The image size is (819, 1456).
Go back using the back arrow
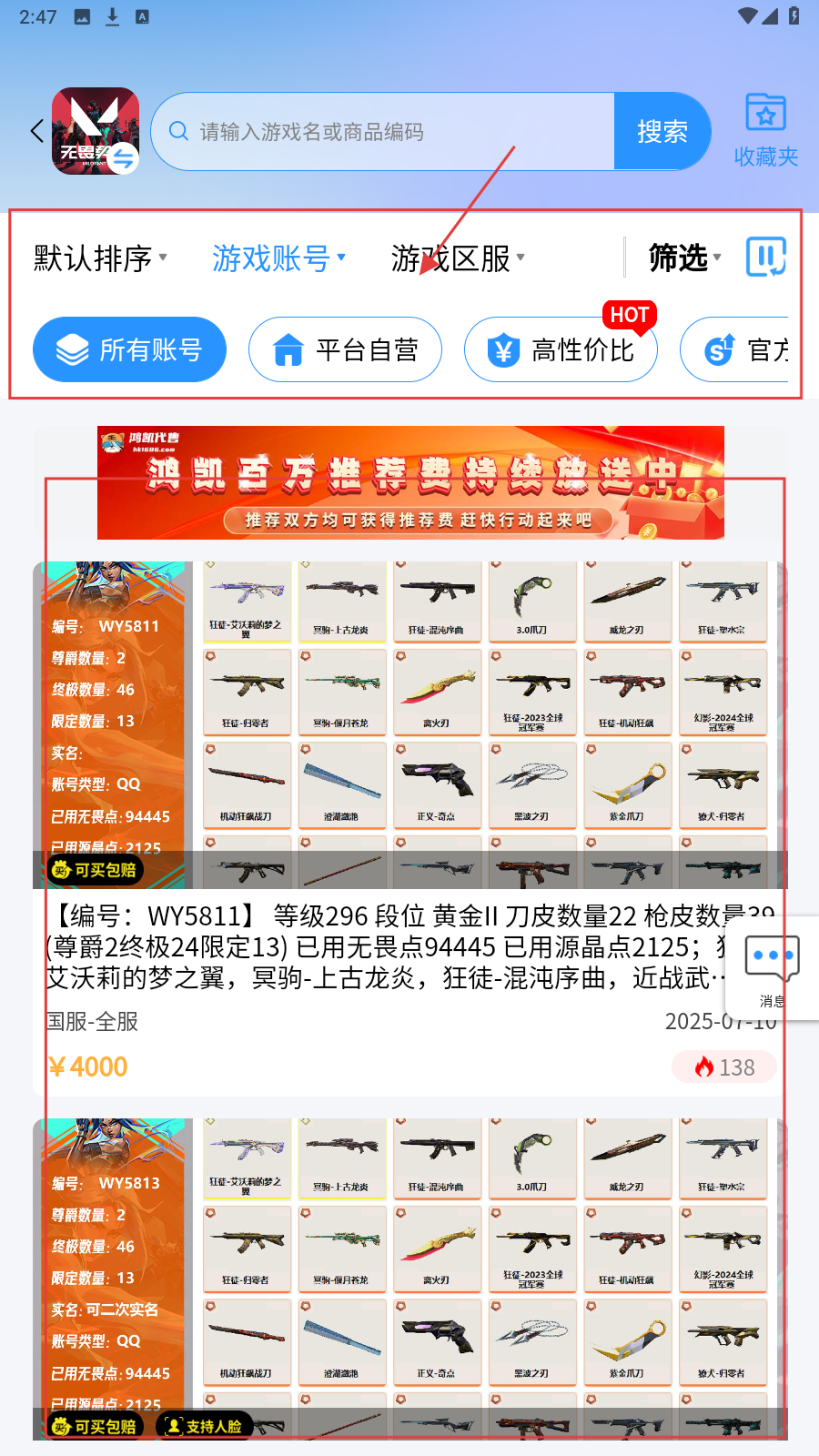pyautogui.click(x=37, y=131)
